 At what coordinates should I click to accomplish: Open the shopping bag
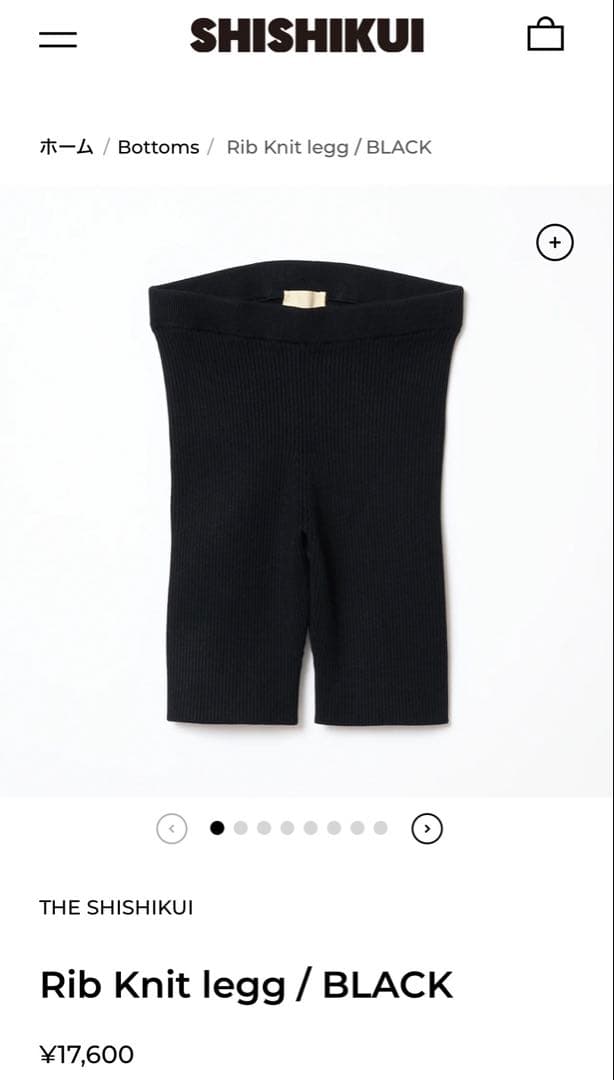tap(545, 35)
